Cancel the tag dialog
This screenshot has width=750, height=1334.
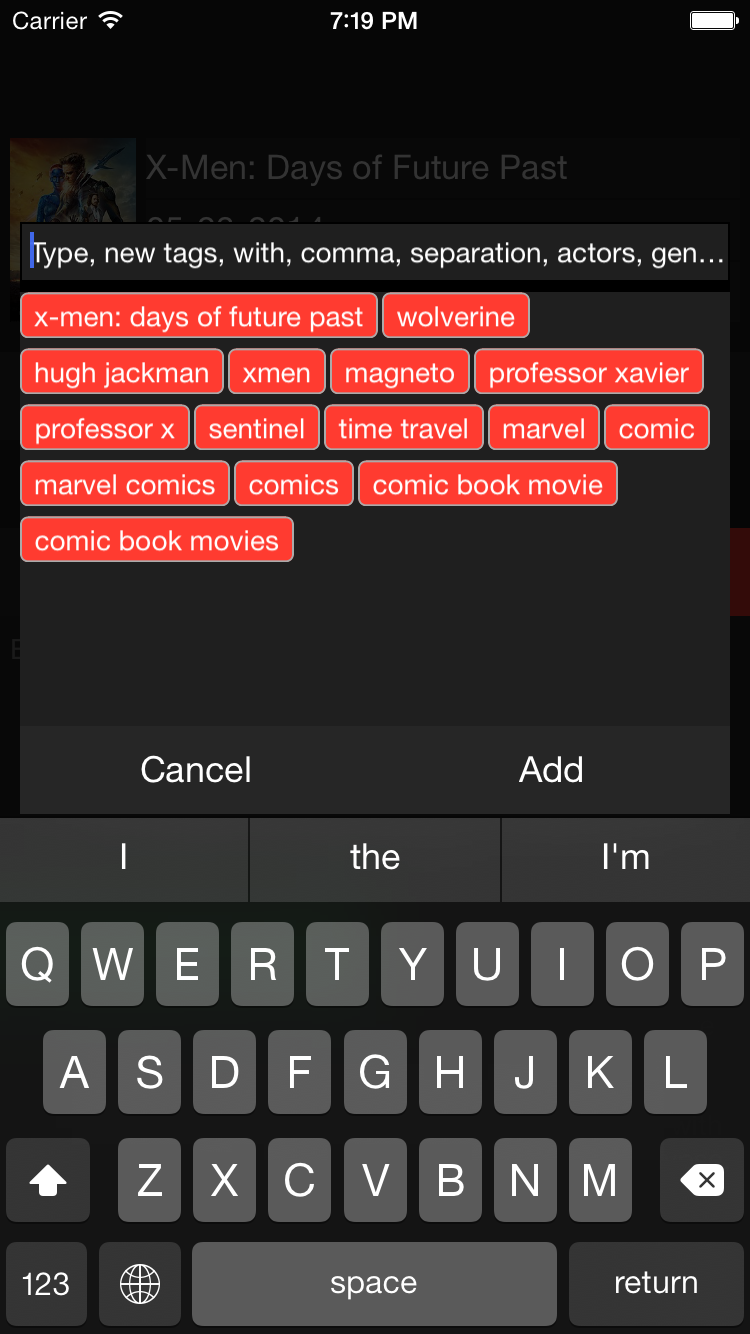click(x=196, y=769)
